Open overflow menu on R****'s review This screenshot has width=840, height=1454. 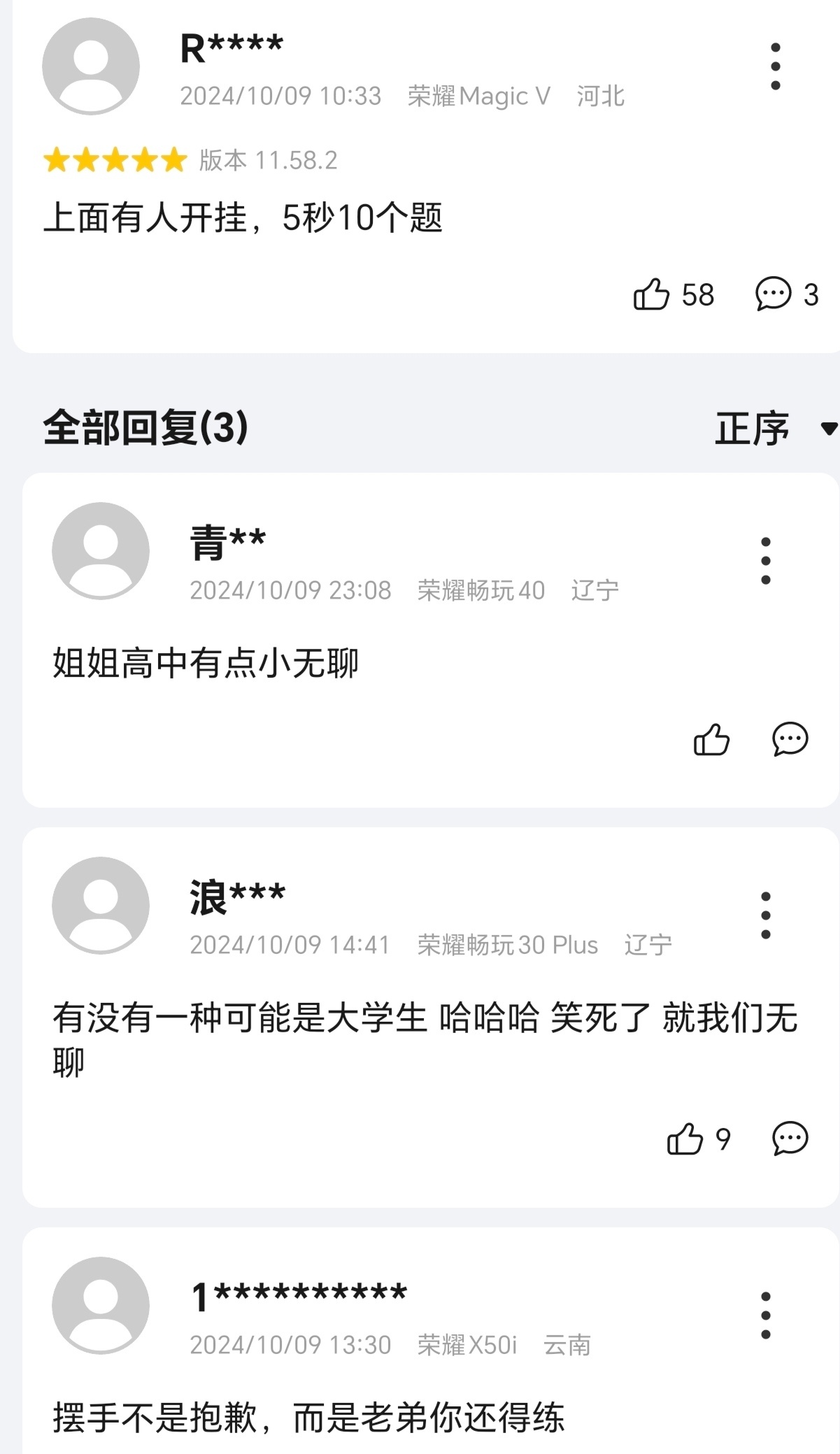coord(774,66)
